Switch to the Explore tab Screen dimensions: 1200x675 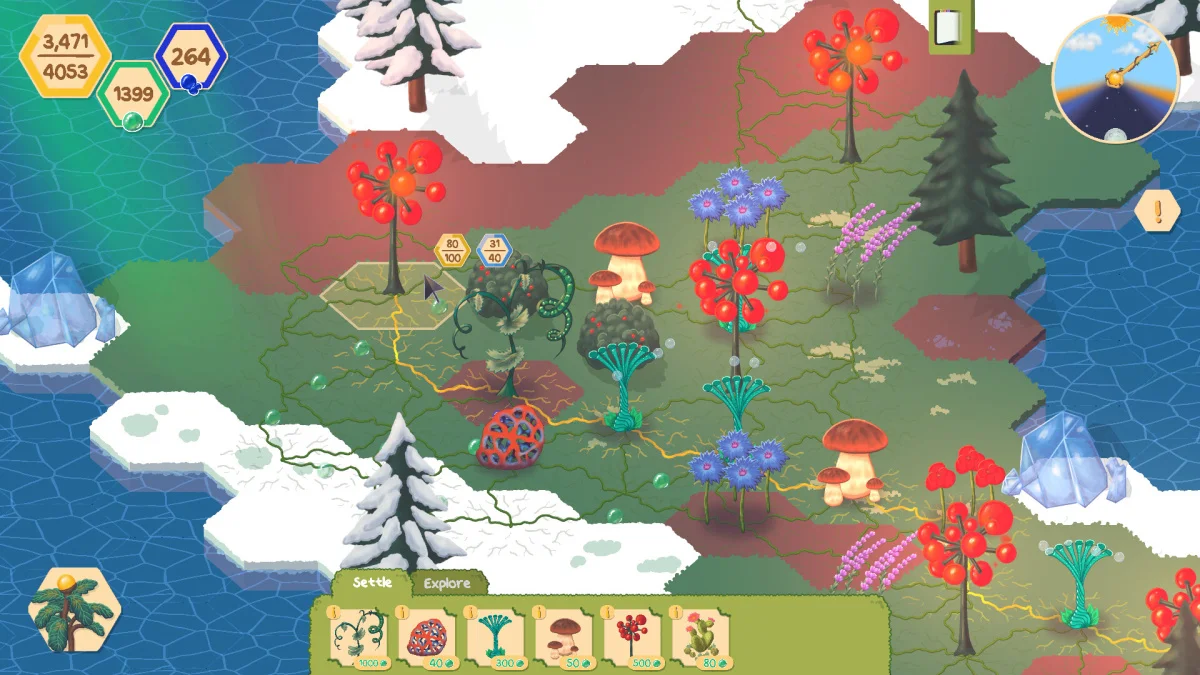(446, 583)
